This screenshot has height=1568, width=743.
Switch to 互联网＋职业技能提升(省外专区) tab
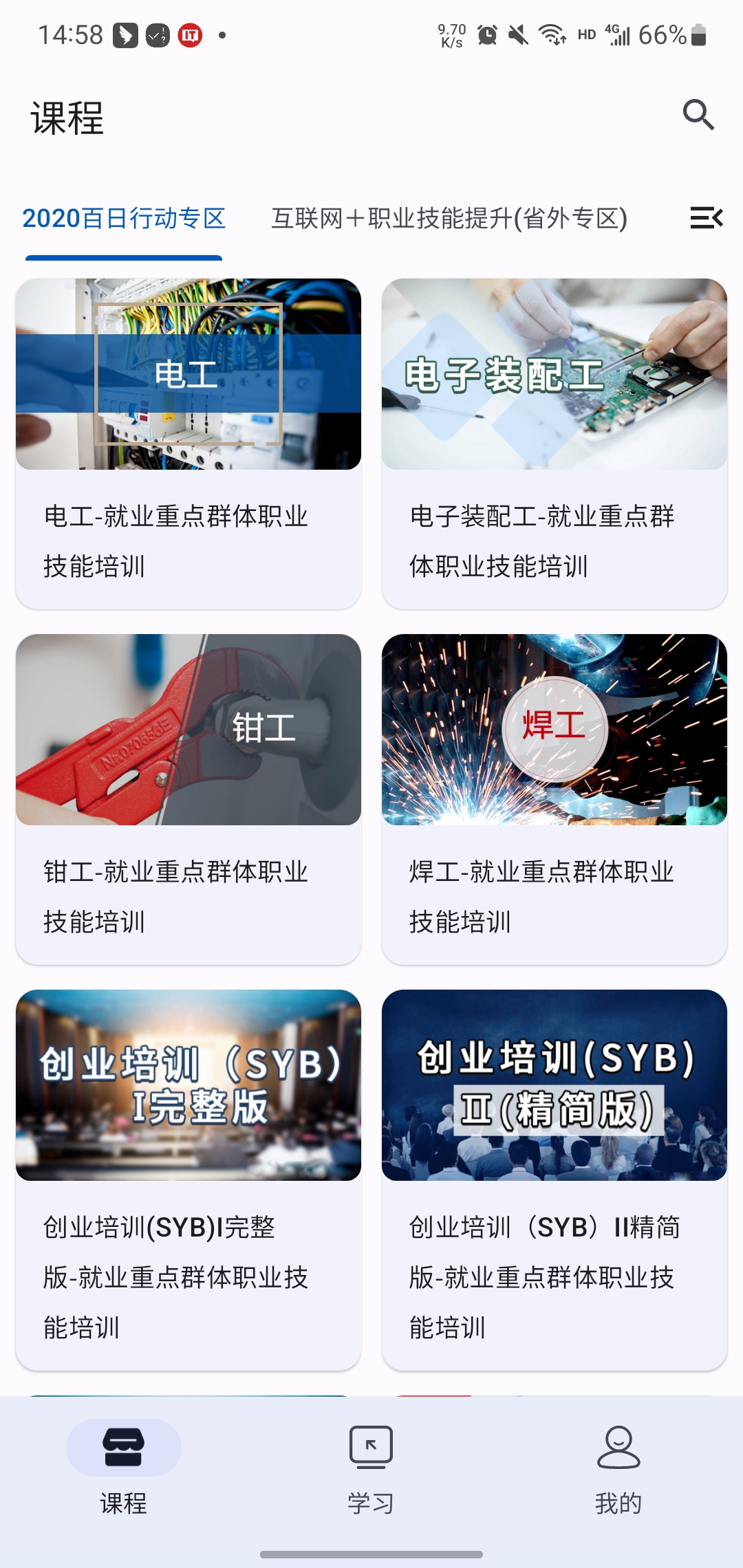point(450,219)
